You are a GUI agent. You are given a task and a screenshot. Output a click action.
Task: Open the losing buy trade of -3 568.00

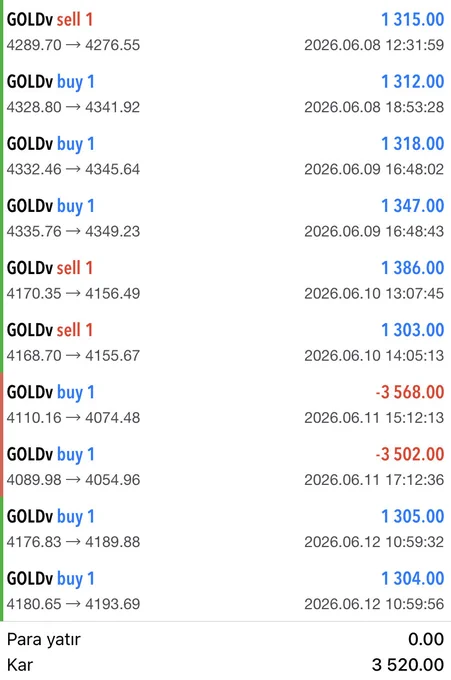coord(226,404)
